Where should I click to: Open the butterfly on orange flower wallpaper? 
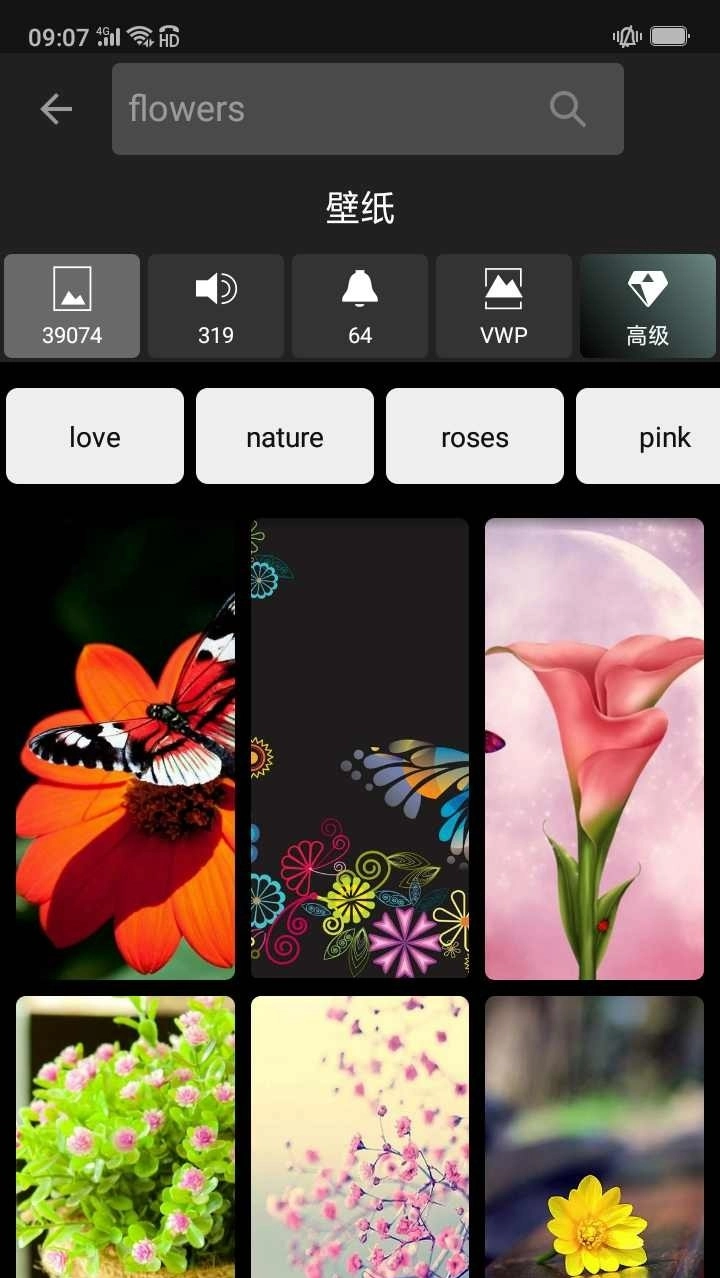125,748
